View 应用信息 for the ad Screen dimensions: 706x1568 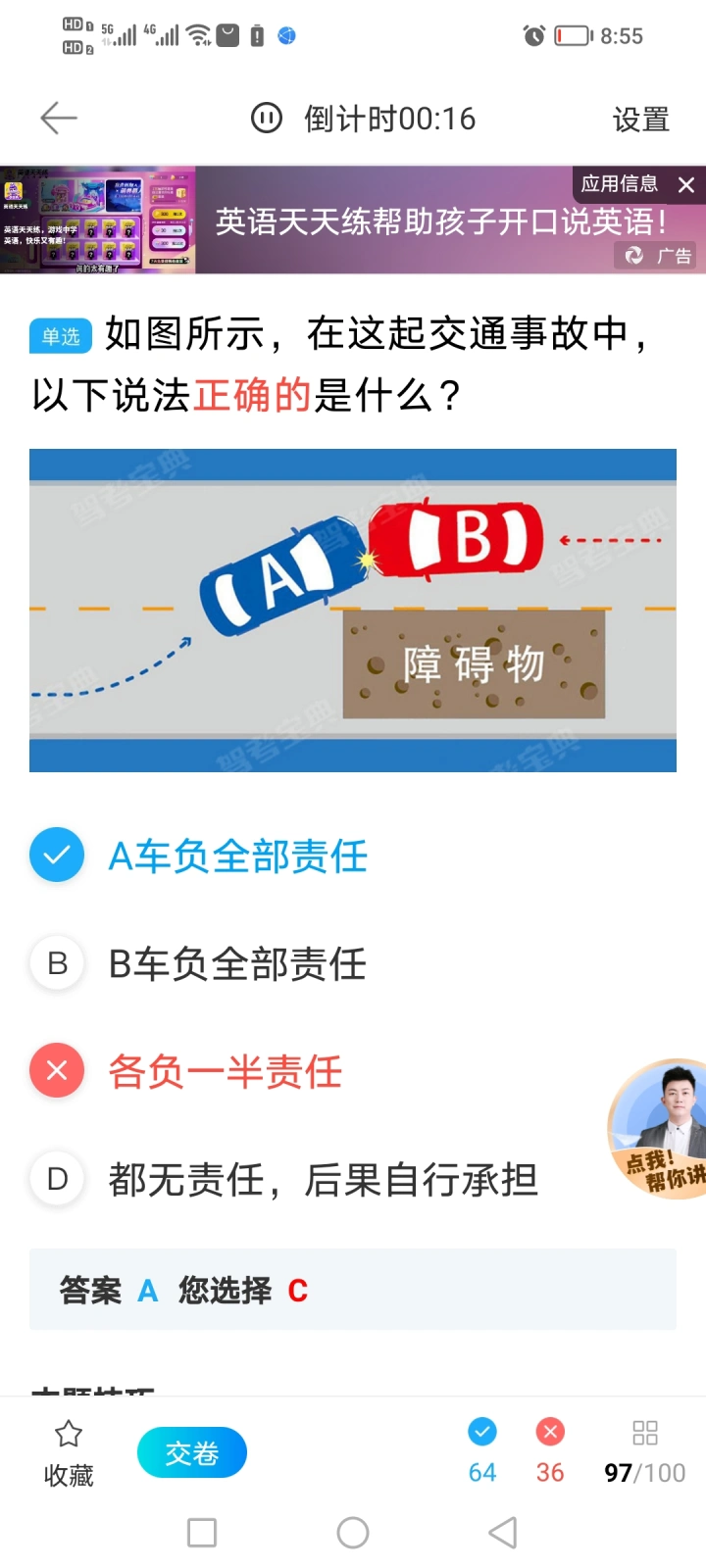619,184
